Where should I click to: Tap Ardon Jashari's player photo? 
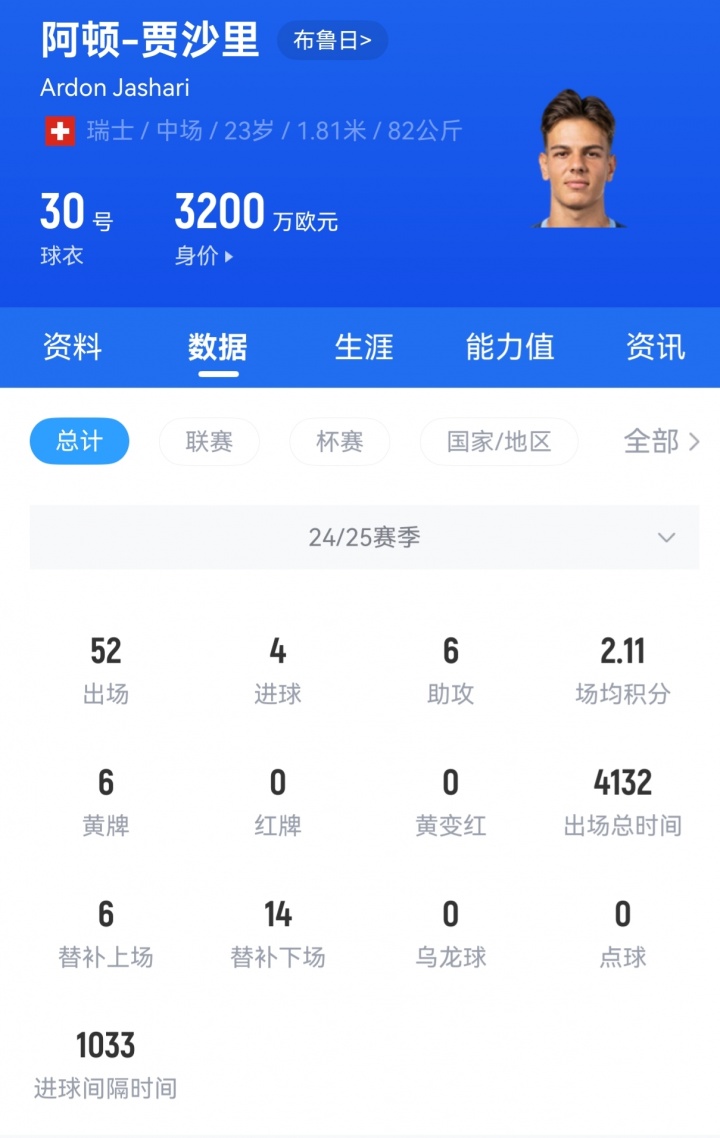577,160
